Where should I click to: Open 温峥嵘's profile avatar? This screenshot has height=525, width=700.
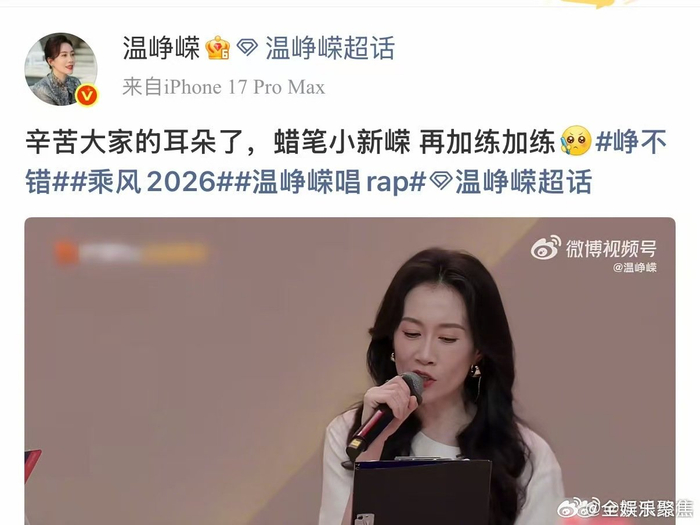click(61, 68)
